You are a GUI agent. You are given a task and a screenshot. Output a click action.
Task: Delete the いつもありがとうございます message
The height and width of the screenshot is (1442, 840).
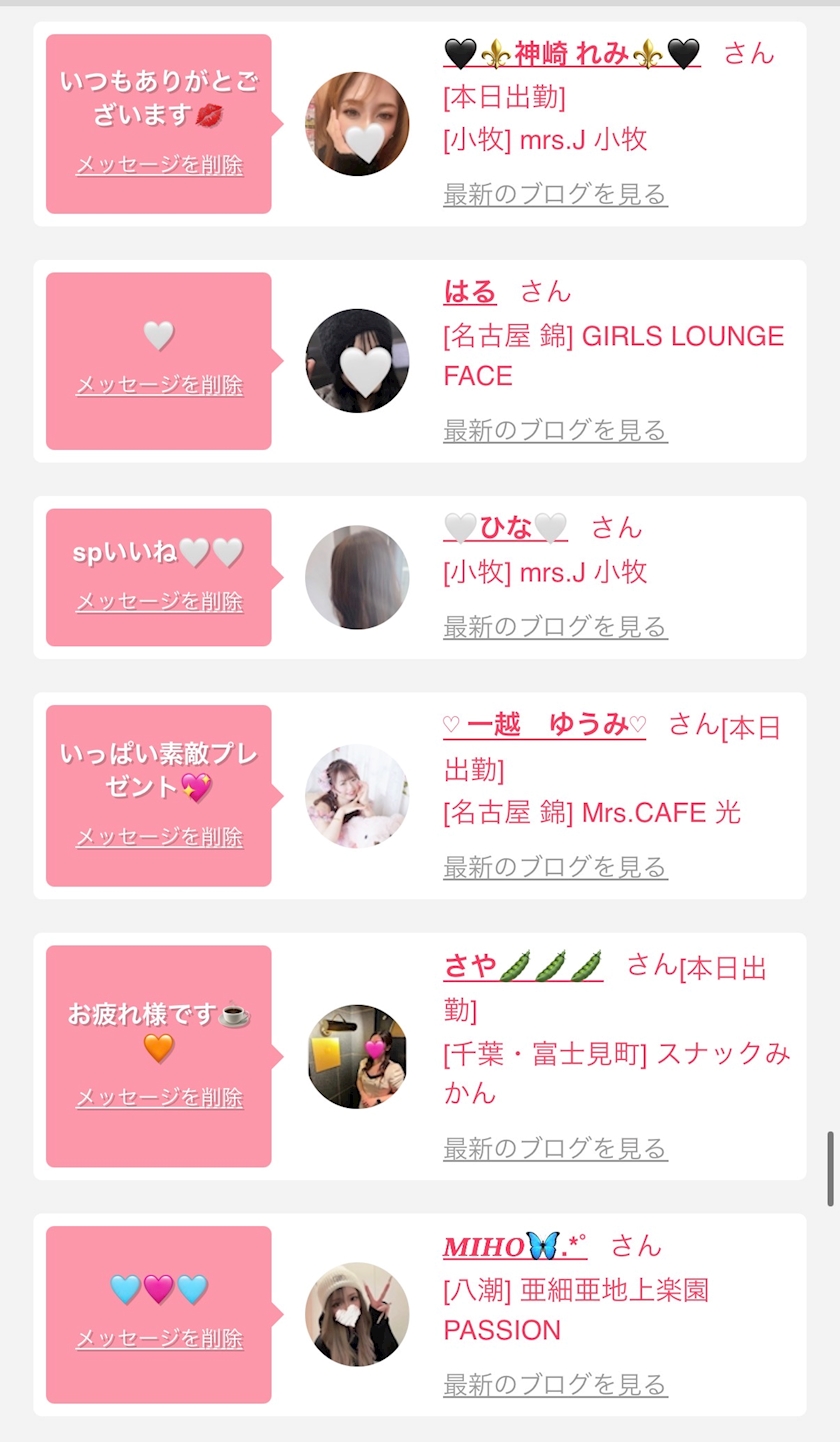tap(159, 165)
